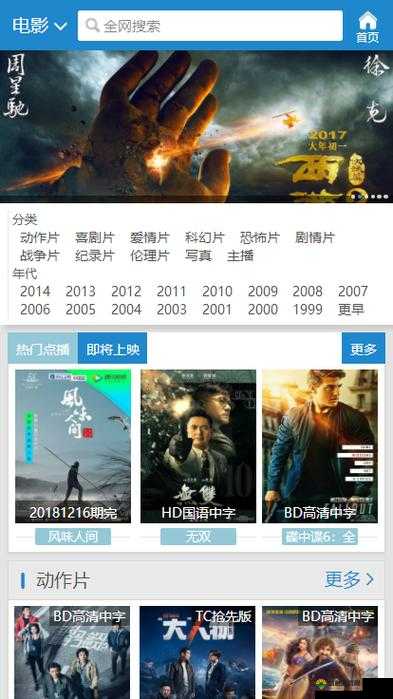Select the 动作片 category link
Image resolution: width=393 pixels, height=699 pixels.
[x=40, y=238]
